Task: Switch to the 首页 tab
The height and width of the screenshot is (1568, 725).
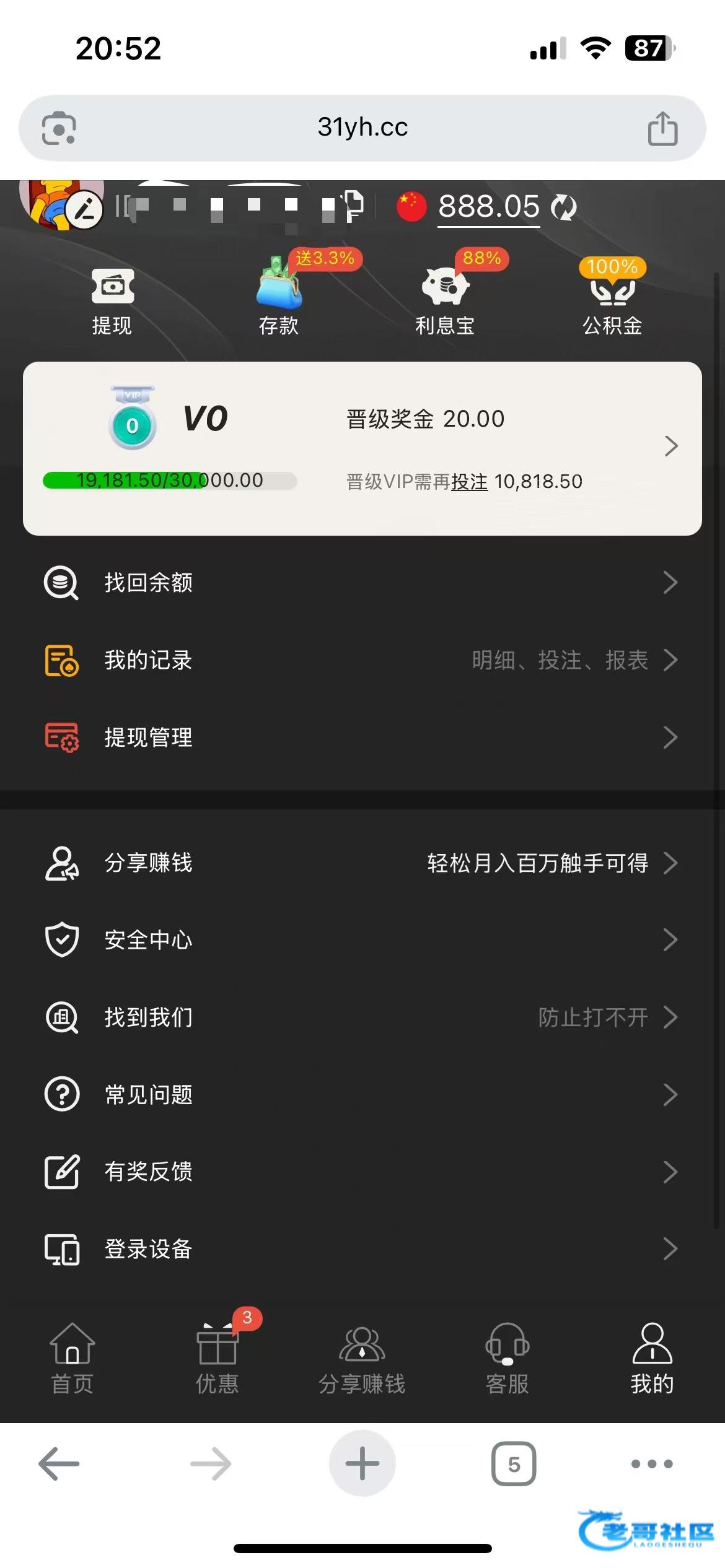Action: click(72, 1357)
